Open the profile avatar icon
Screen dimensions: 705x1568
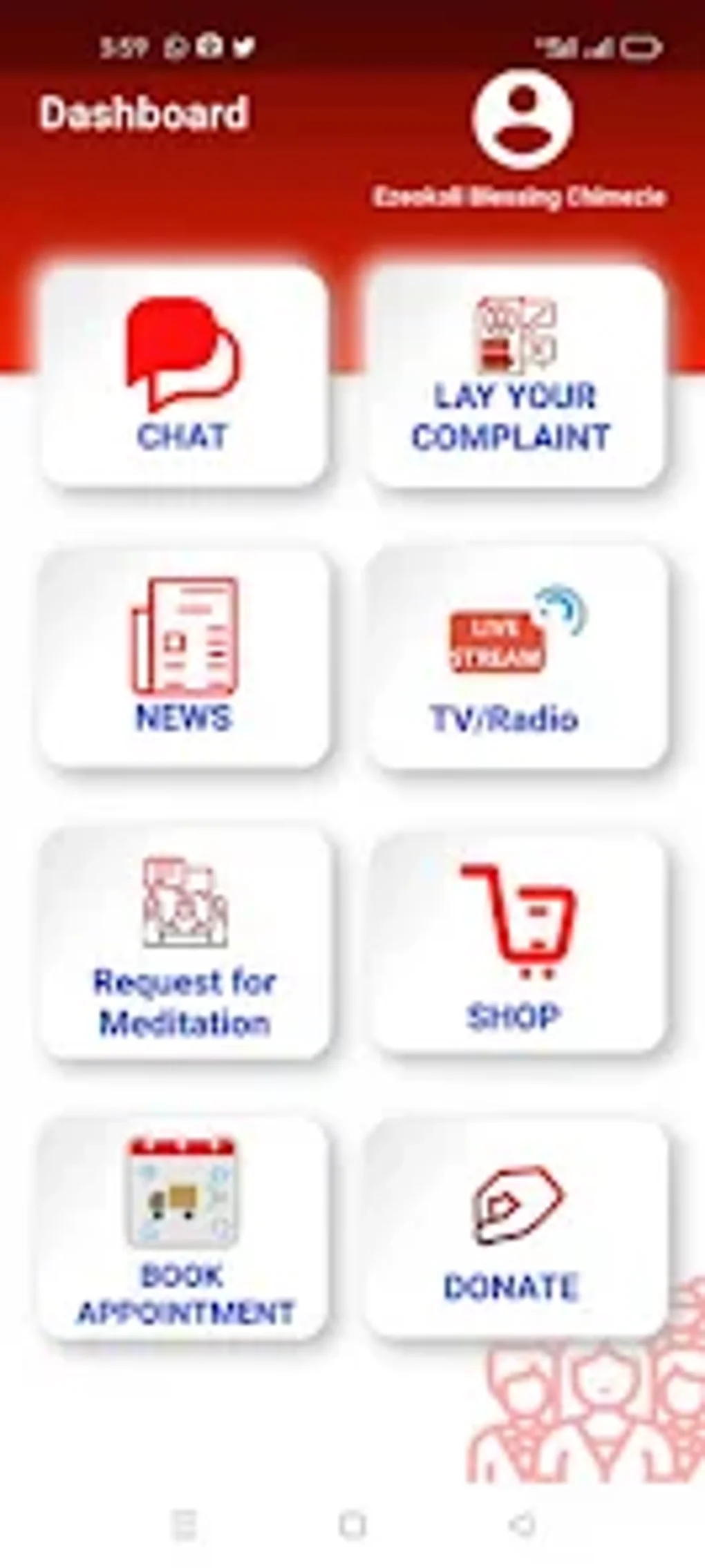pos(523,119)
